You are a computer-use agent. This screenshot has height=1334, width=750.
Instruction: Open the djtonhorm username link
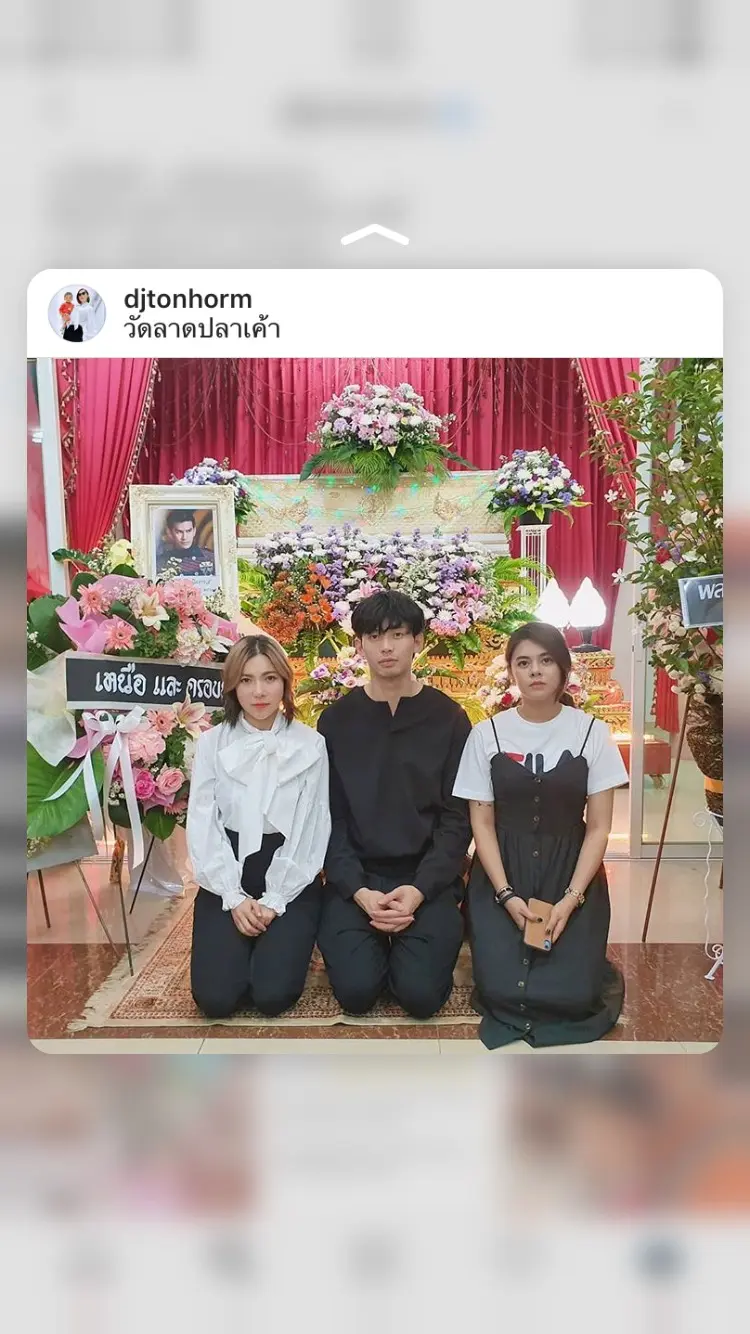coord(187,298)
